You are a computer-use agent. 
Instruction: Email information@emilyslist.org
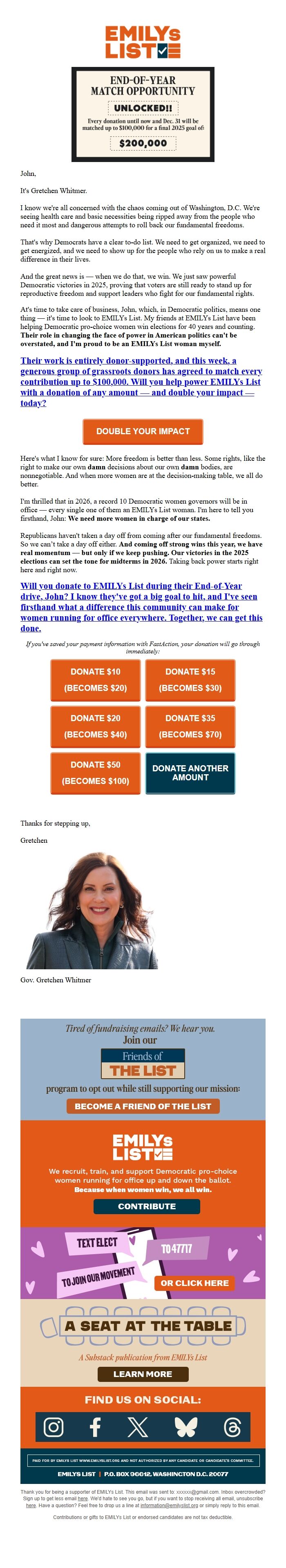(169, 1505)
